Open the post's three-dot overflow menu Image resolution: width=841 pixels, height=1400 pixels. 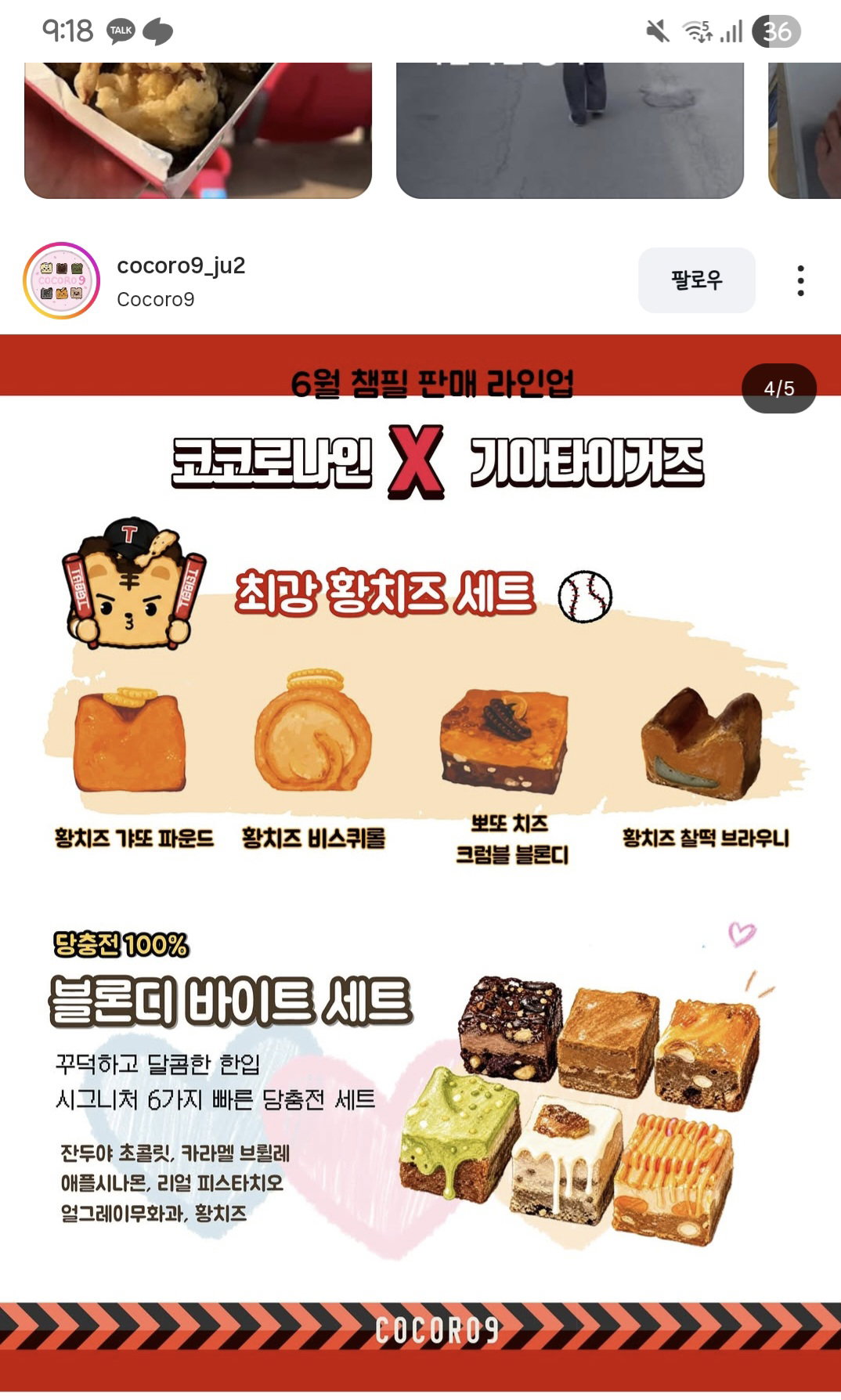click(x=799, y=280)
